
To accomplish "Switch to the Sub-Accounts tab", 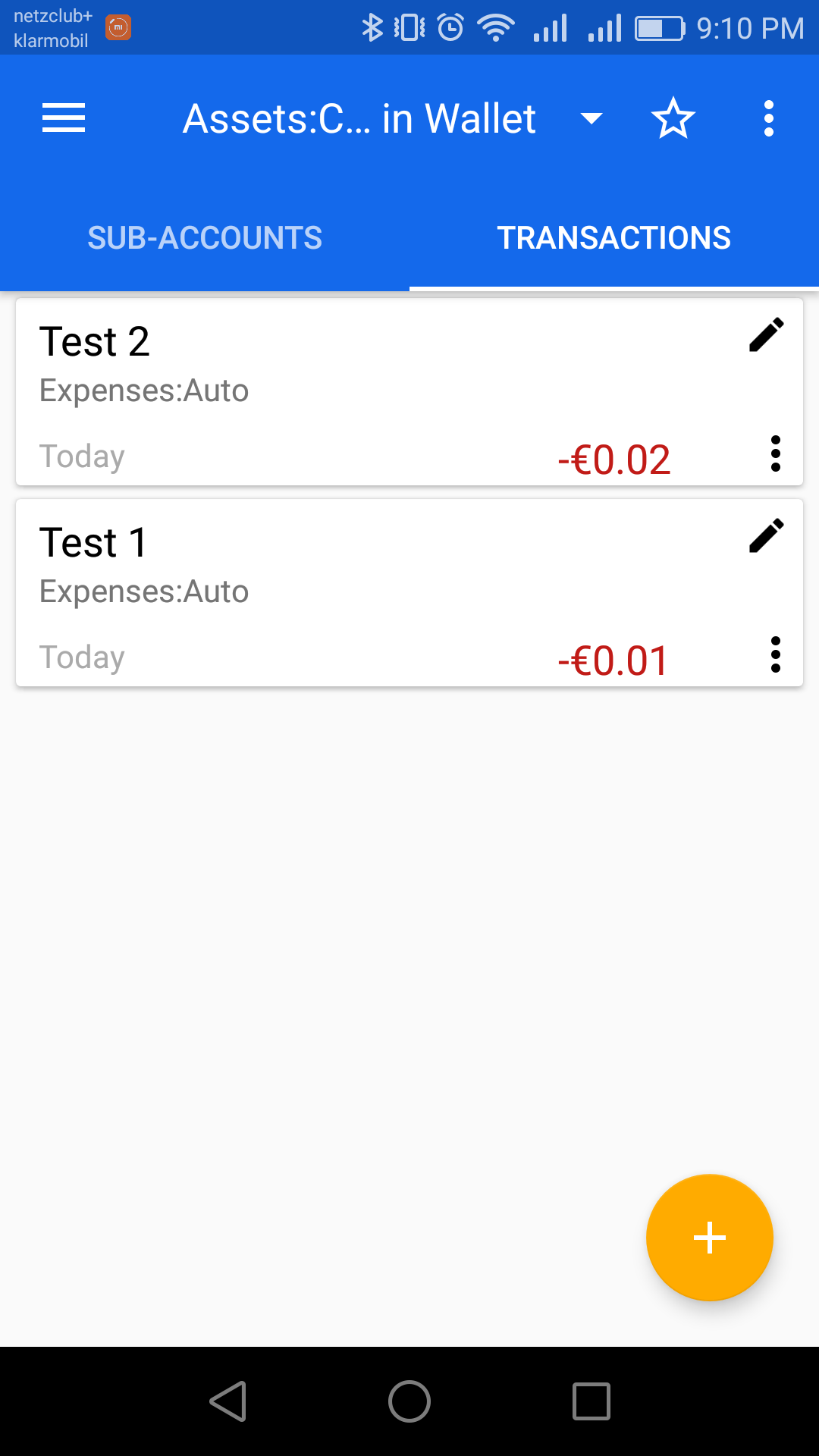I will [x=205, y=237].
